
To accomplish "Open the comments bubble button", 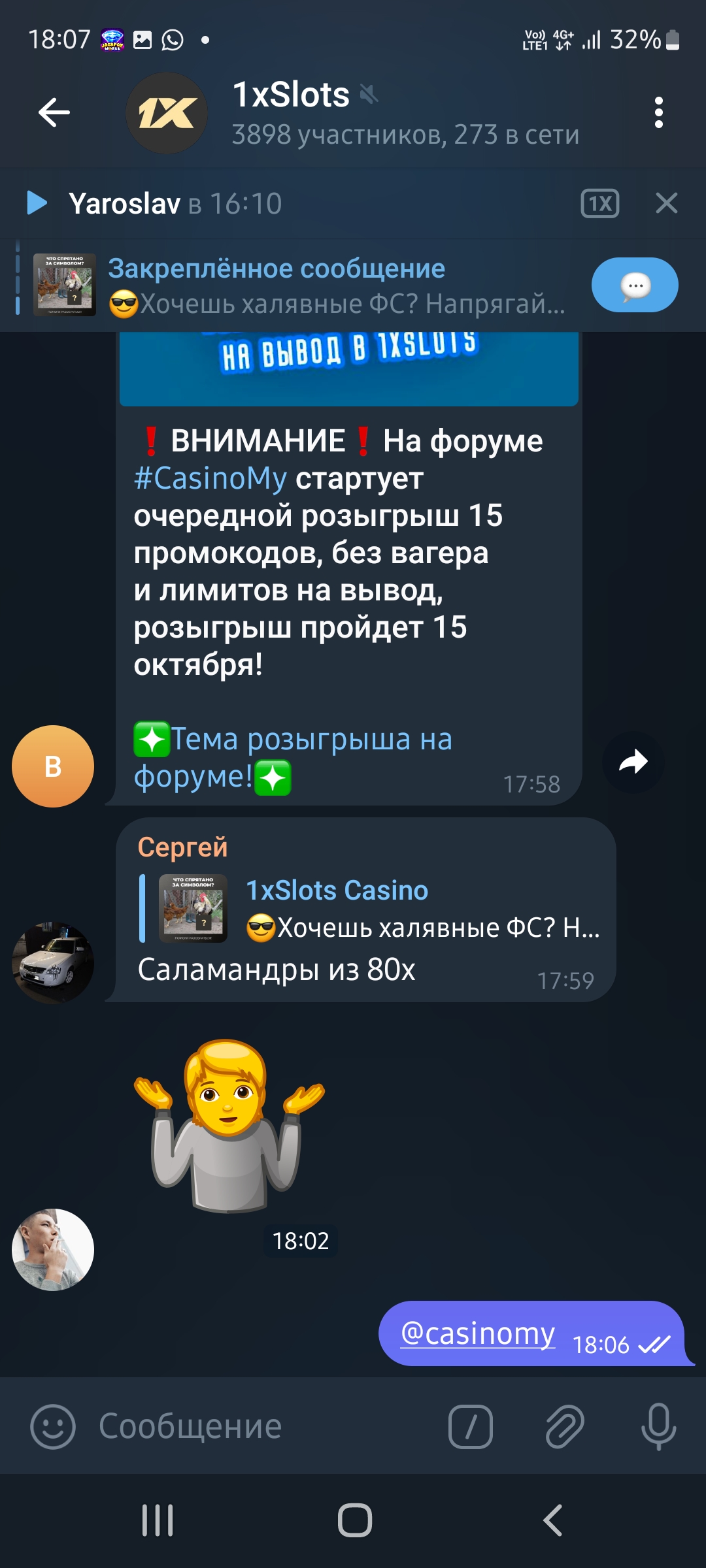I will (635, 285).
